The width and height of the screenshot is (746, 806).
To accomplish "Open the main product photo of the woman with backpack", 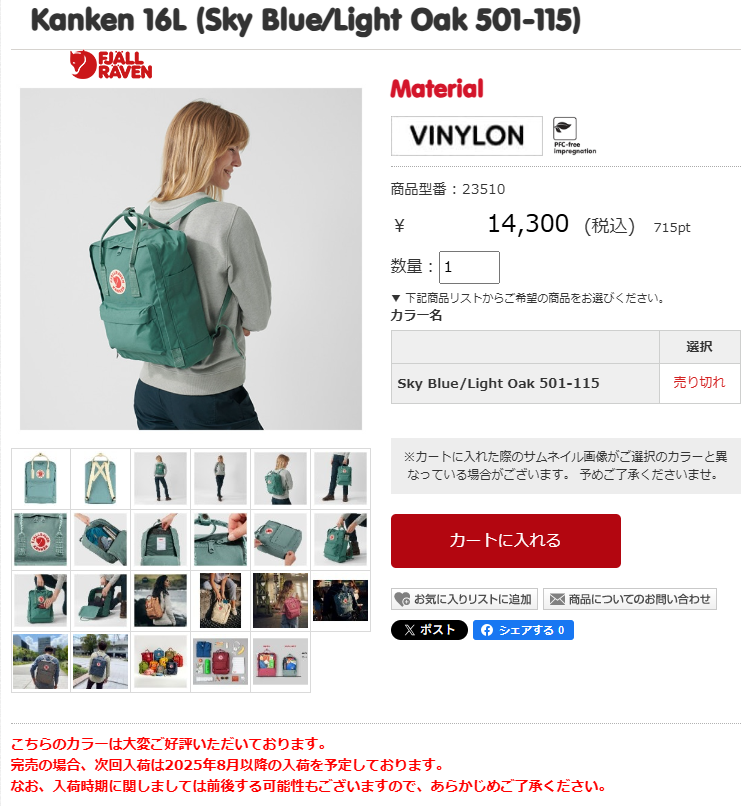I will click(x=191, y=258).
